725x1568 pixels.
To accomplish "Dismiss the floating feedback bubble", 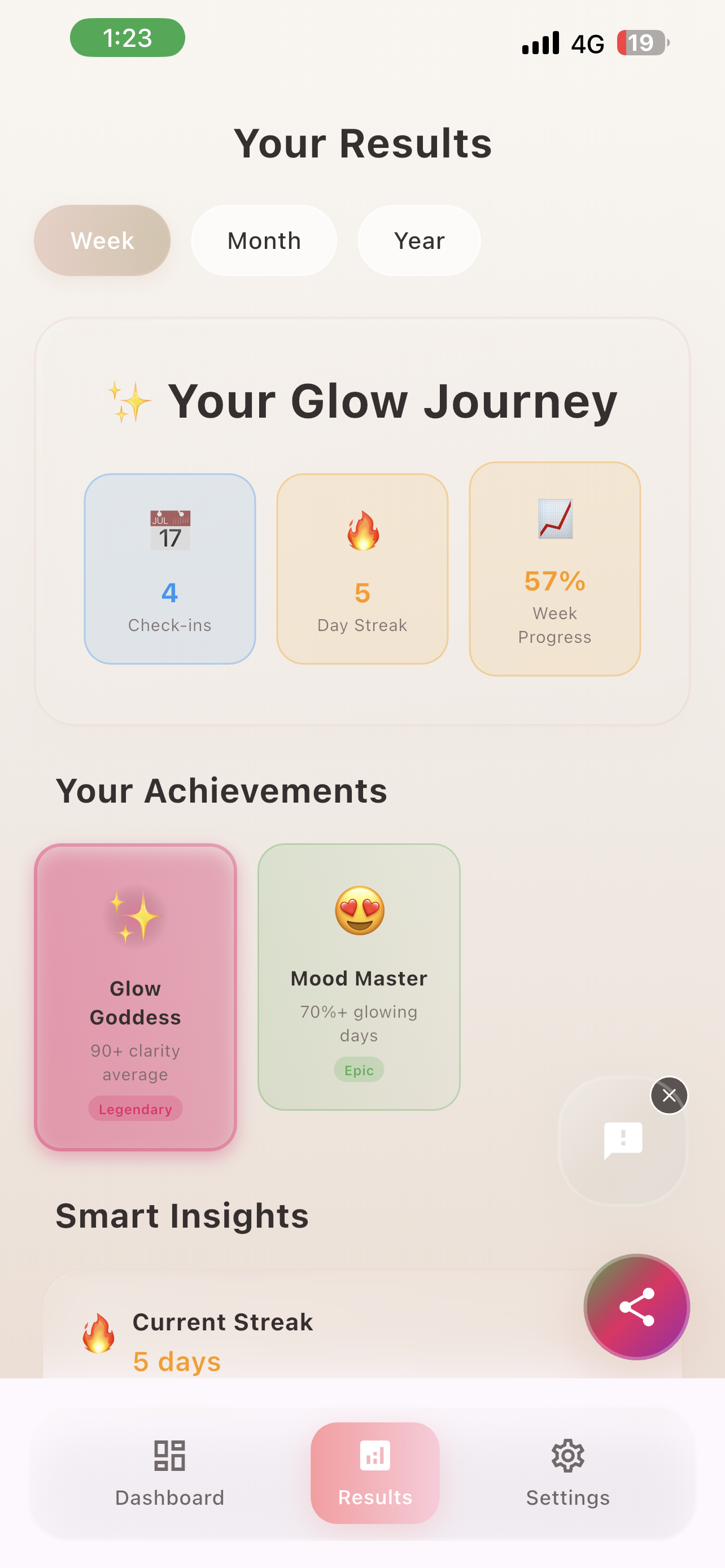I will click(x=669, y=1095).
